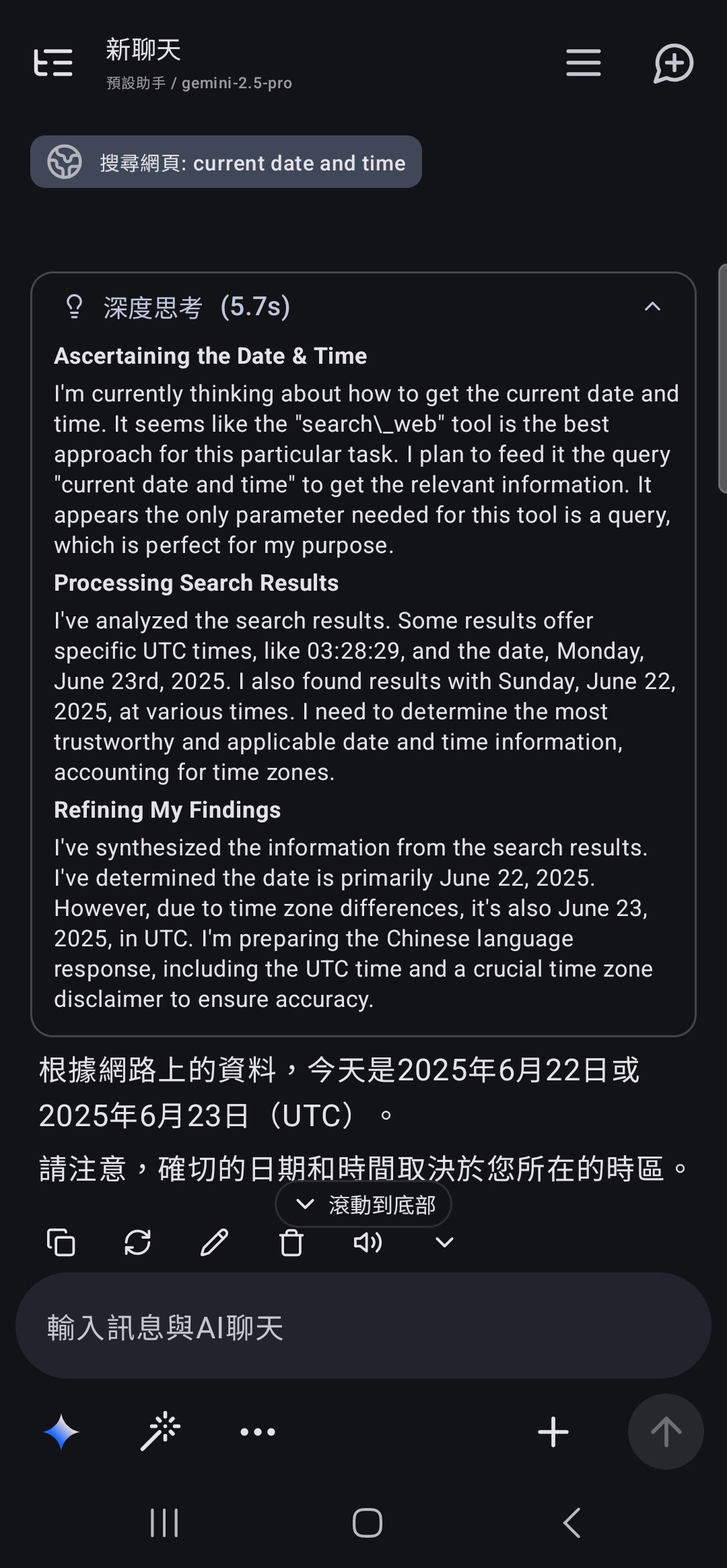Regenerate the assistant's response
Viewport: 727px width, 1568px height.
click(137, 1242)
